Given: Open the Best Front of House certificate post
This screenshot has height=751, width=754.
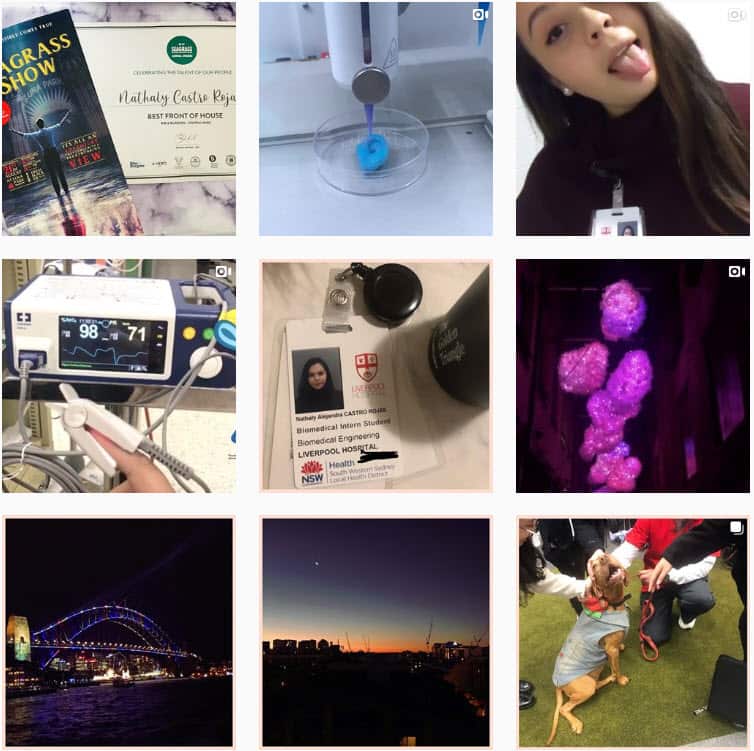Looking at the screenshot, I should [x=118, y=118].
